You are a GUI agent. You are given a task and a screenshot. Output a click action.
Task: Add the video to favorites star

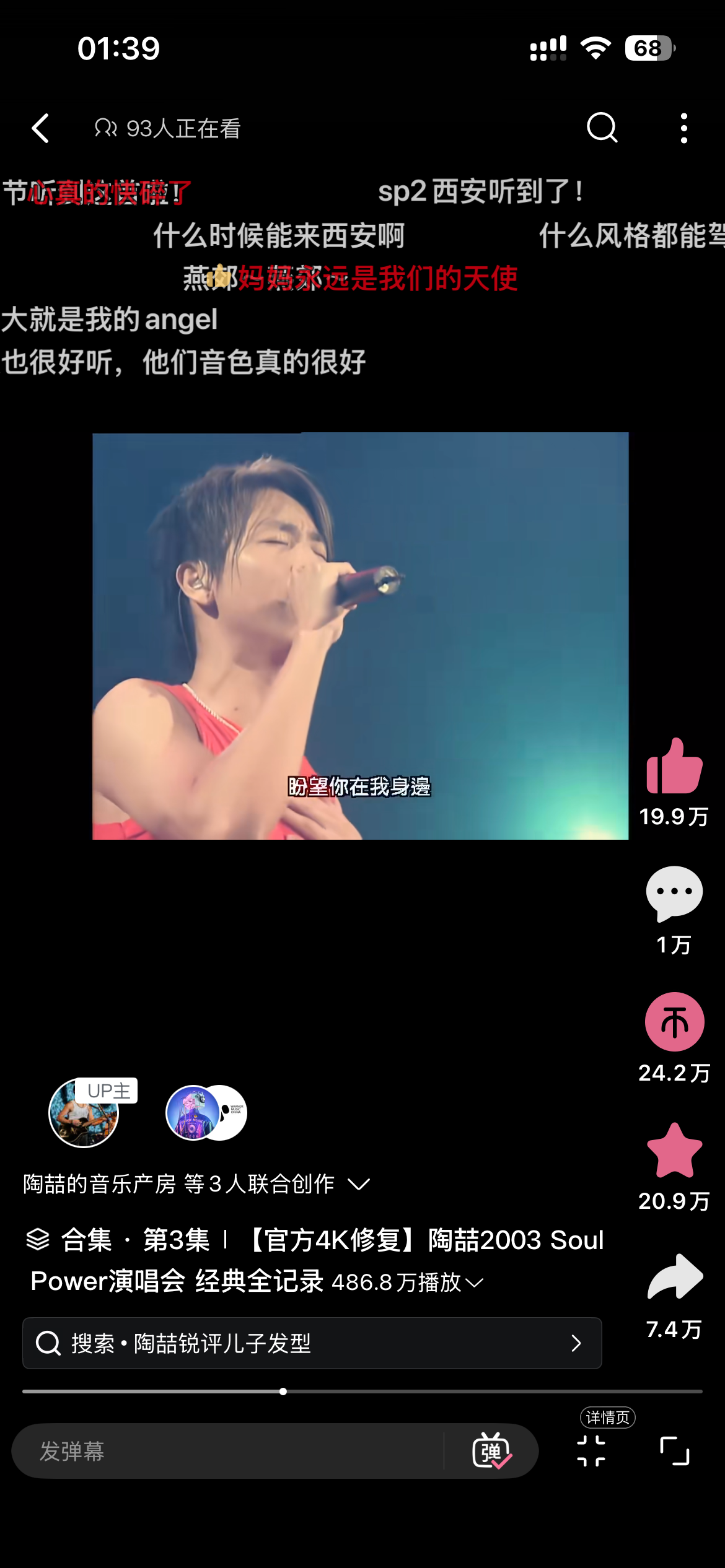tap(674, 1151)
